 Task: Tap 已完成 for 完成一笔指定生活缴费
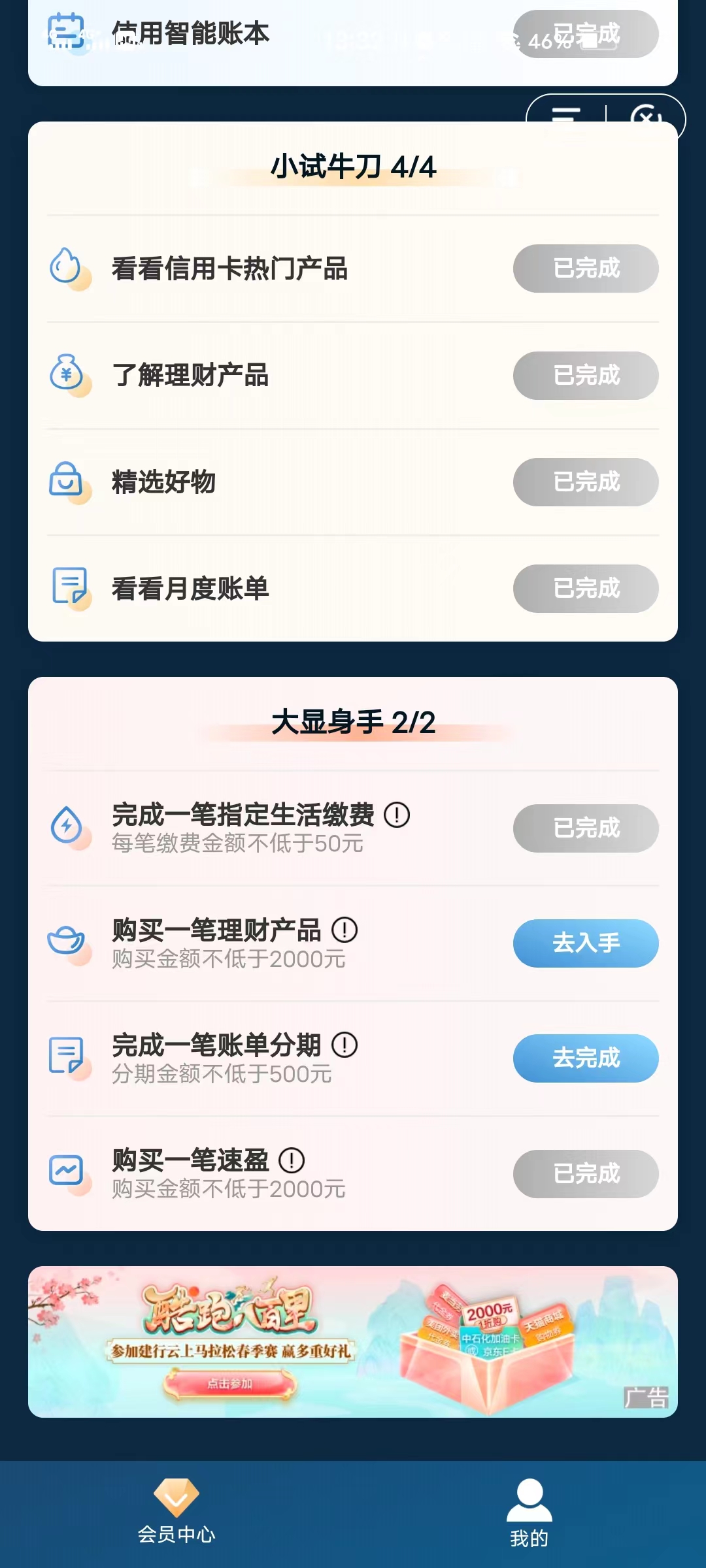(585, 828)
